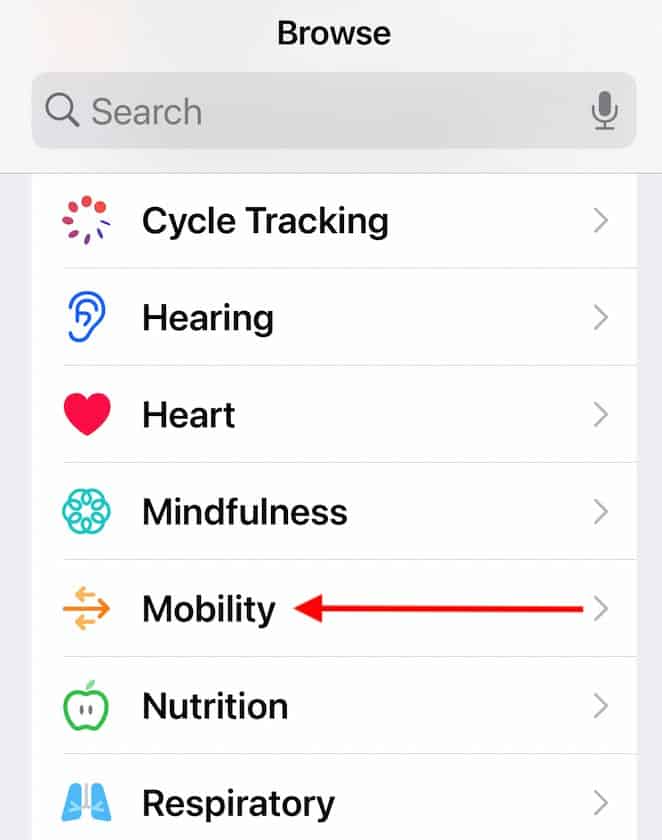This screenshot has height=840, width=662.
Task: Start voice dictation with the microphone icon
Action: [x=604, y=111]
